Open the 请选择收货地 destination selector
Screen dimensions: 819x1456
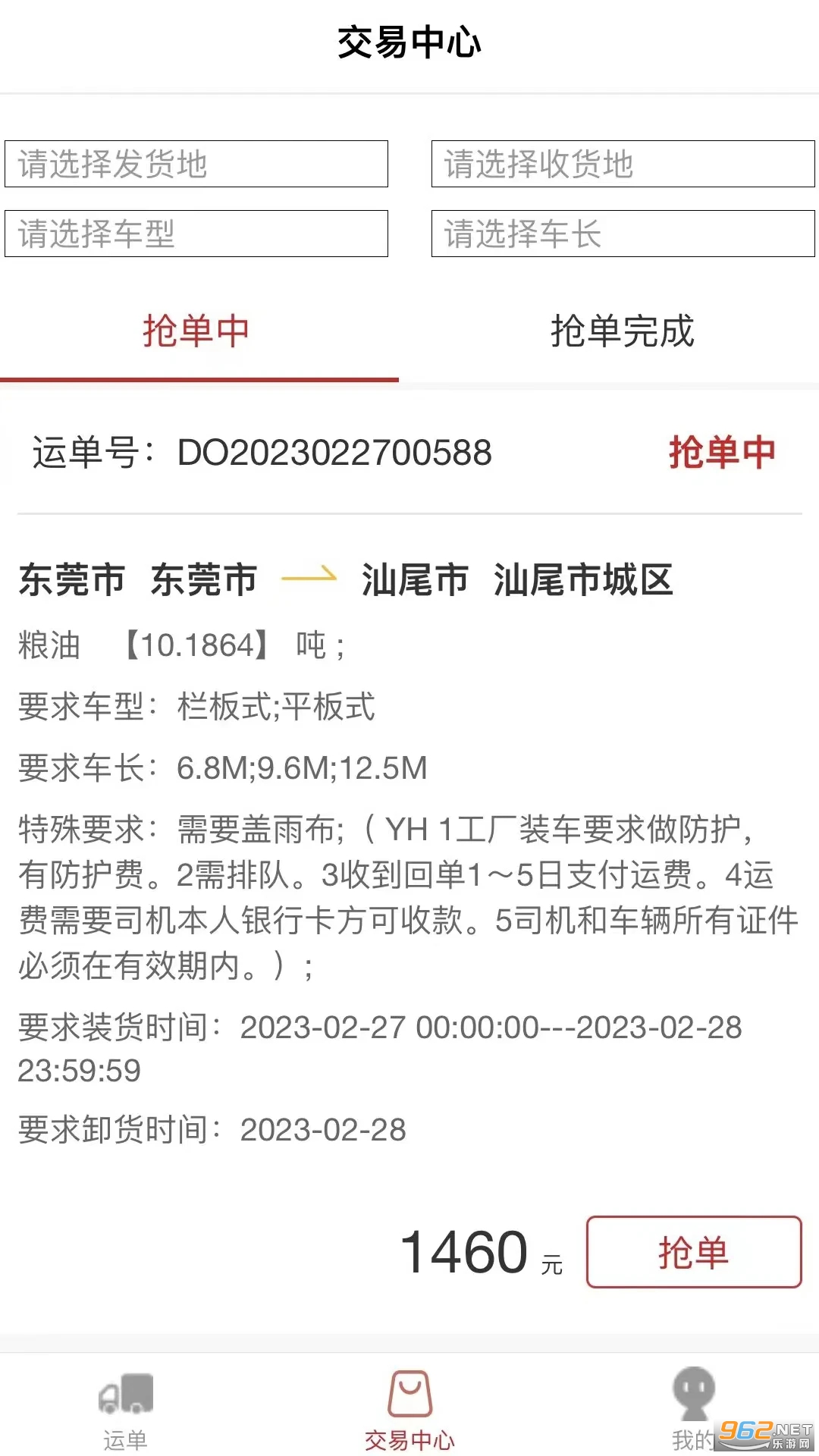pos(620,165)
